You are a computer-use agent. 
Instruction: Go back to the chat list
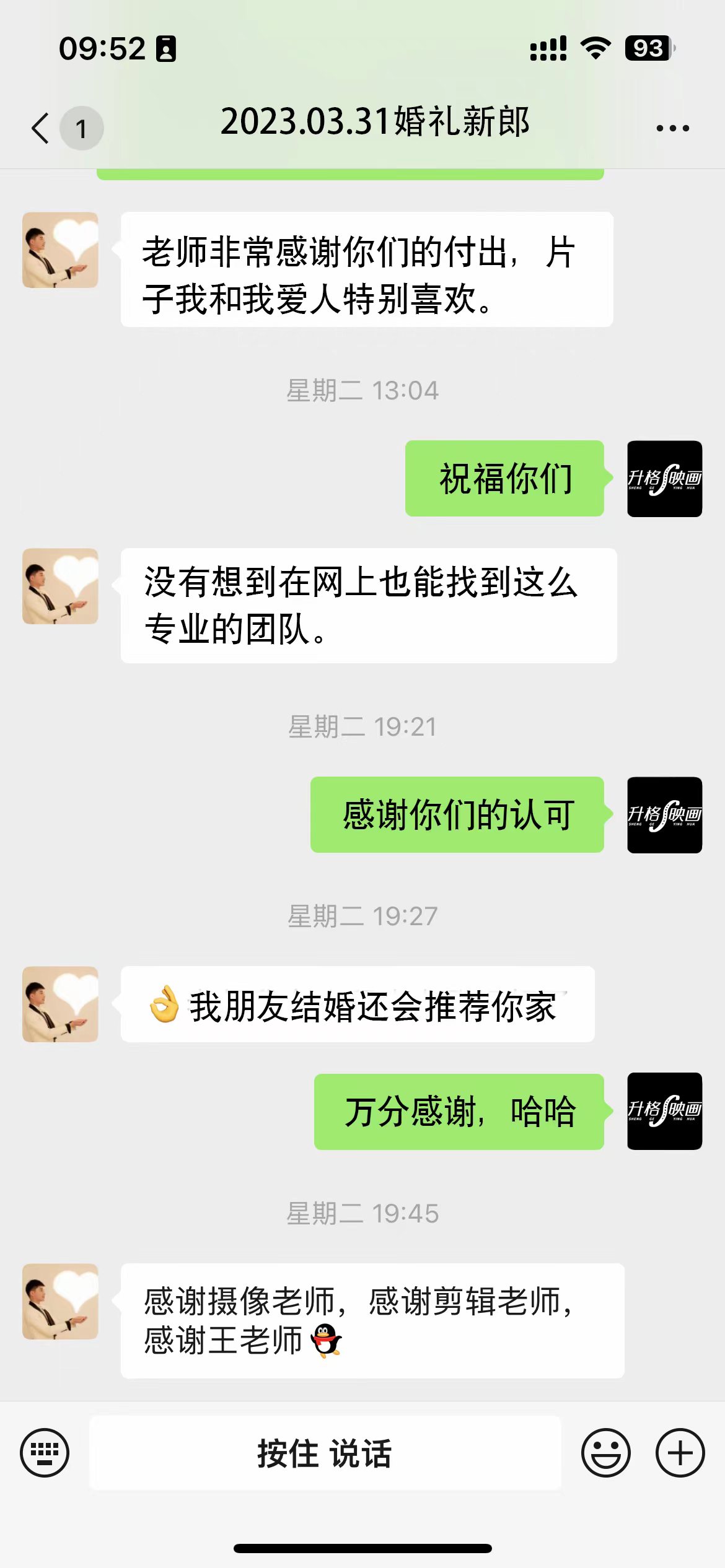pyautogui.click(x=41, y=128)
